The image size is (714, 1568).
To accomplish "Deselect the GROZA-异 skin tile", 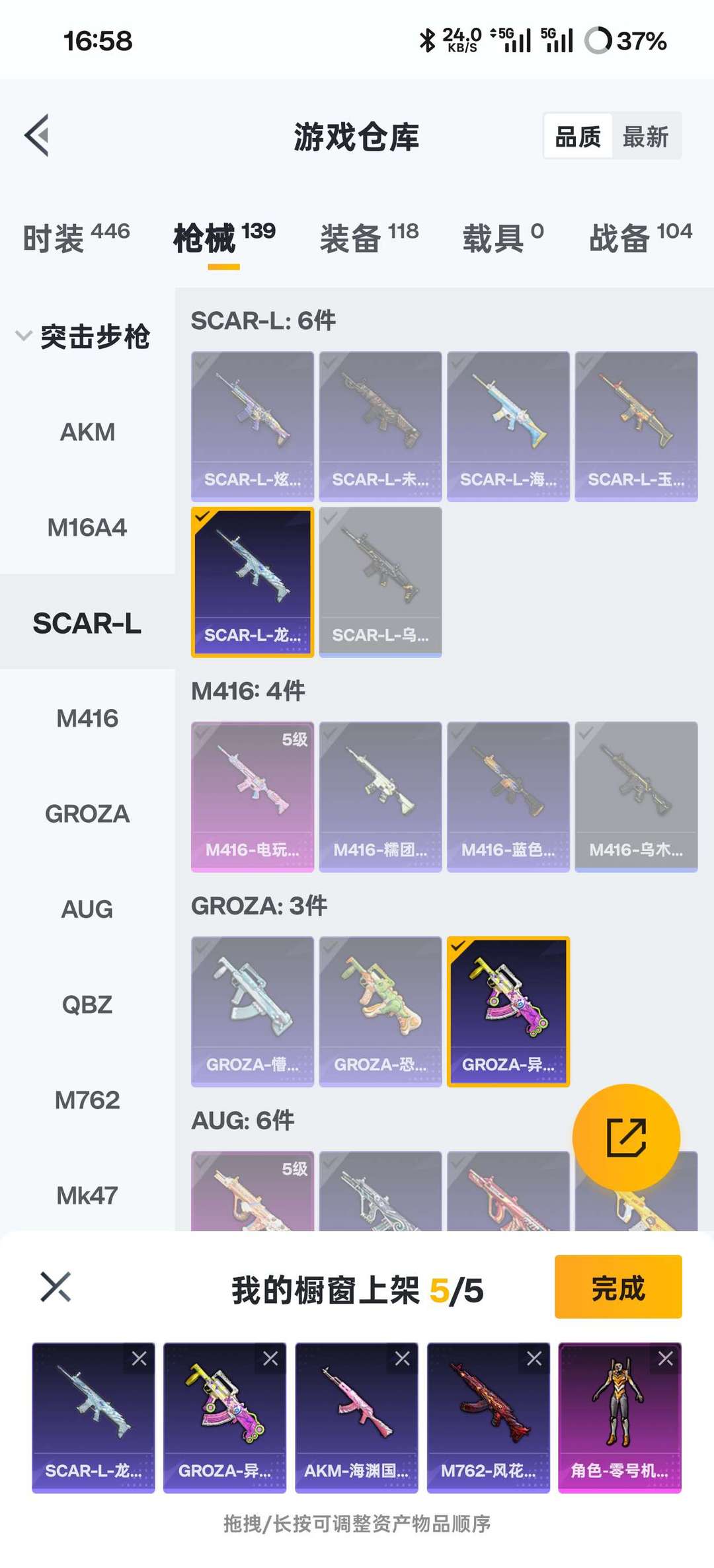I will coord(508,1012).
